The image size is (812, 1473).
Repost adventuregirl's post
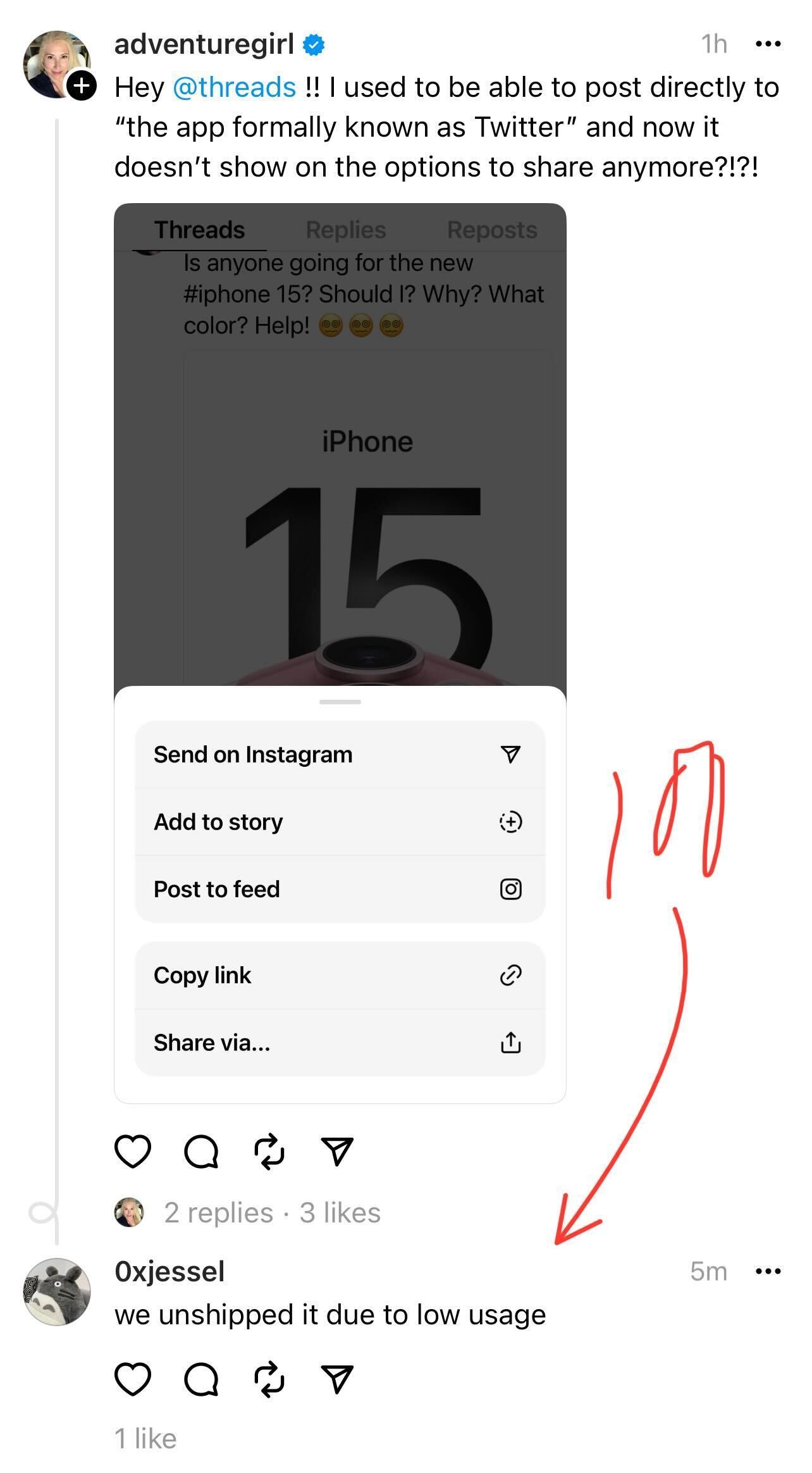[269, 1151]
